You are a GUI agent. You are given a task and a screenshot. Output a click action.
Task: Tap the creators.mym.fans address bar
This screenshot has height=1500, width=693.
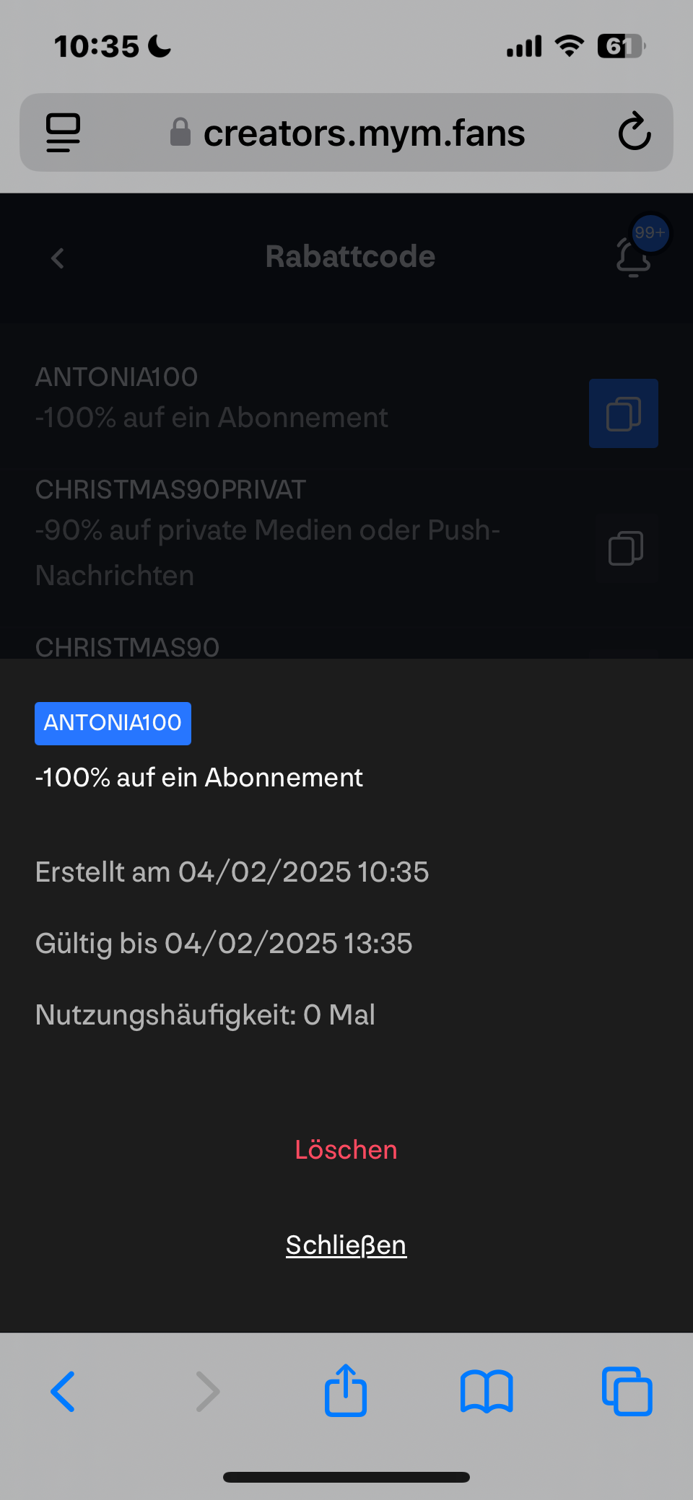346,132
